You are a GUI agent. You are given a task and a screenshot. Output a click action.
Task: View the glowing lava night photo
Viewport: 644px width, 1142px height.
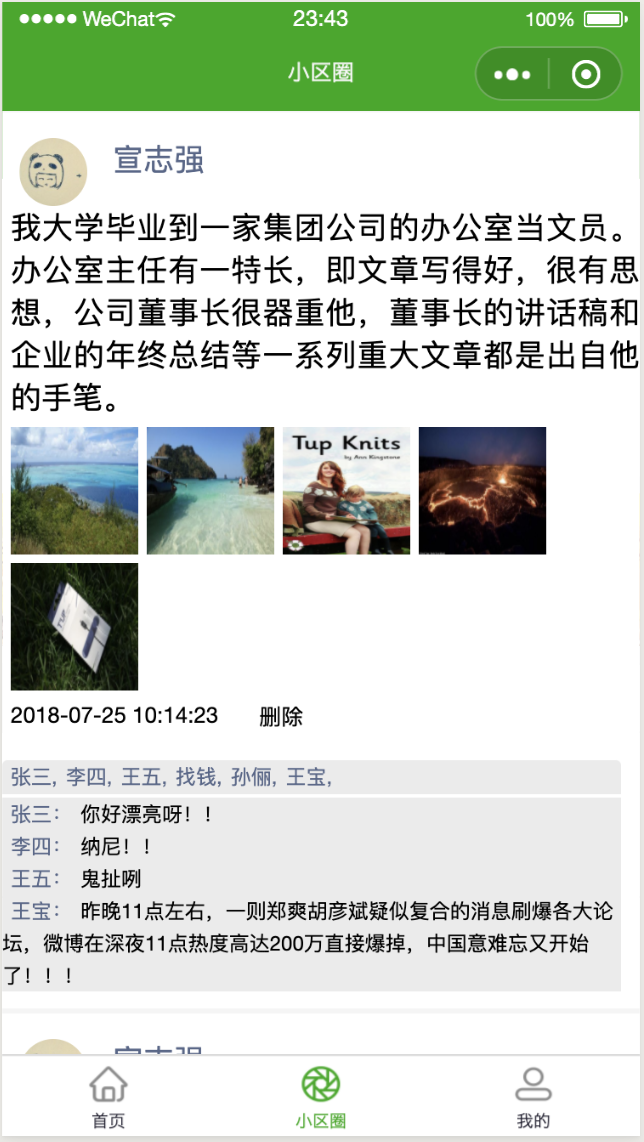coord(482,491)
